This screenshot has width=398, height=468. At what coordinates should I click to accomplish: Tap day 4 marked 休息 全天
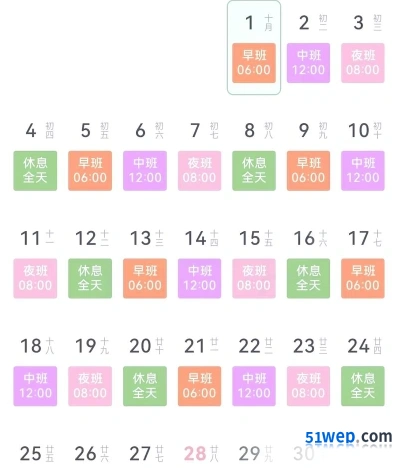(35, 156)
